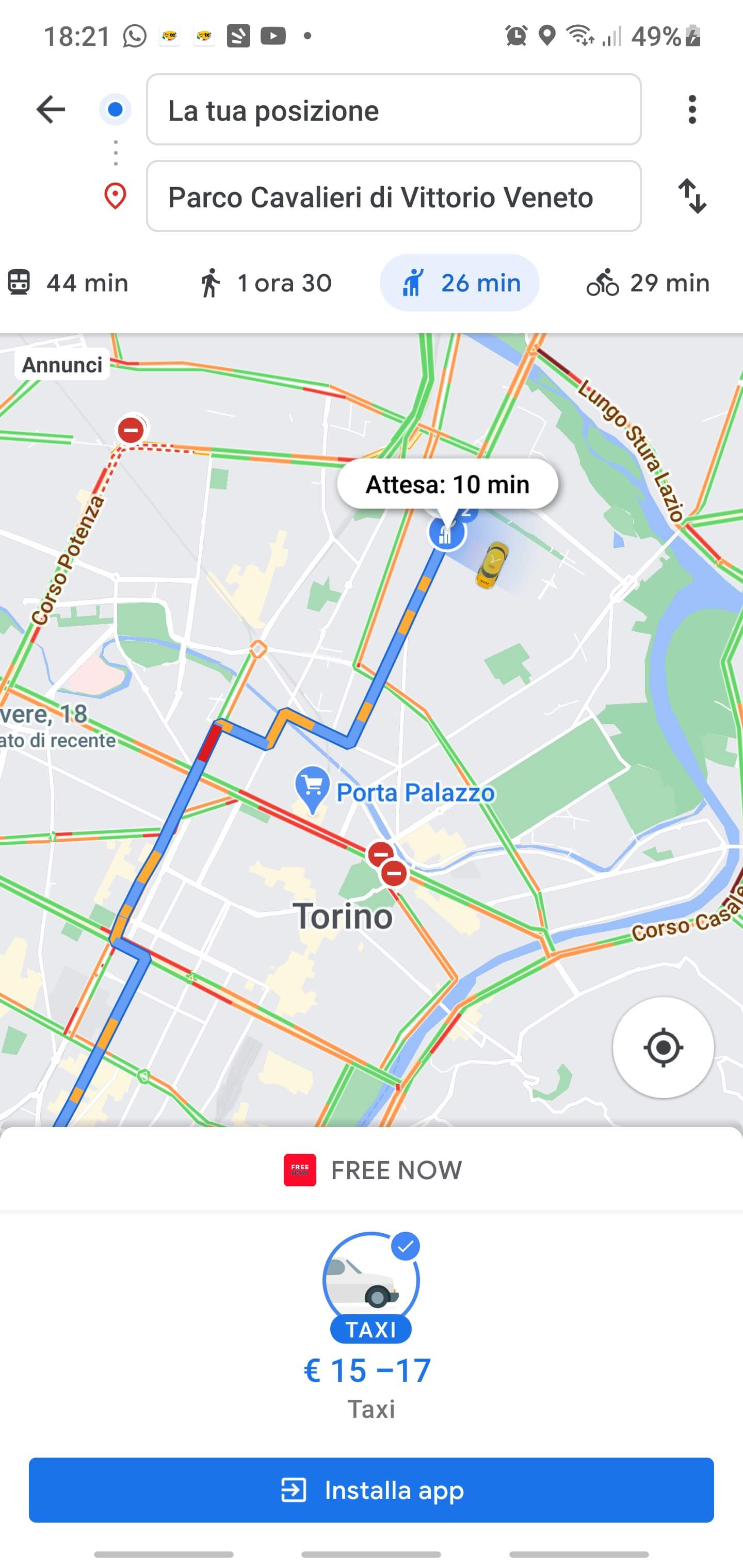
Task: Go back with the arrow icon
Action: (51, 109)
